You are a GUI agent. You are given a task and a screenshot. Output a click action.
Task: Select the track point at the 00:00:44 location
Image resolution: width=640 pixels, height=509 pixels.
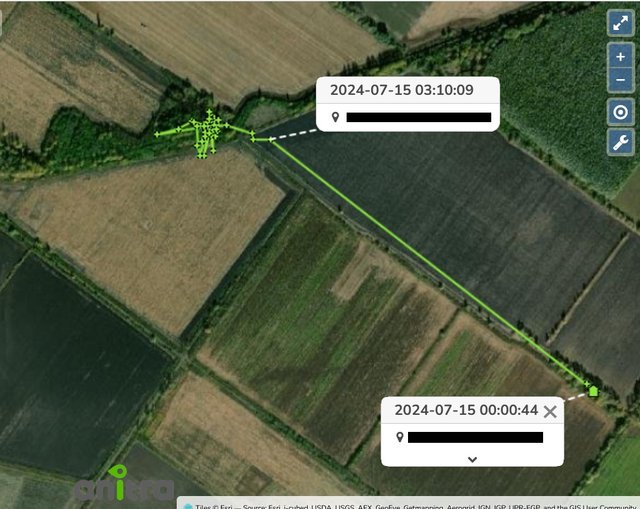tap(593, 390)
